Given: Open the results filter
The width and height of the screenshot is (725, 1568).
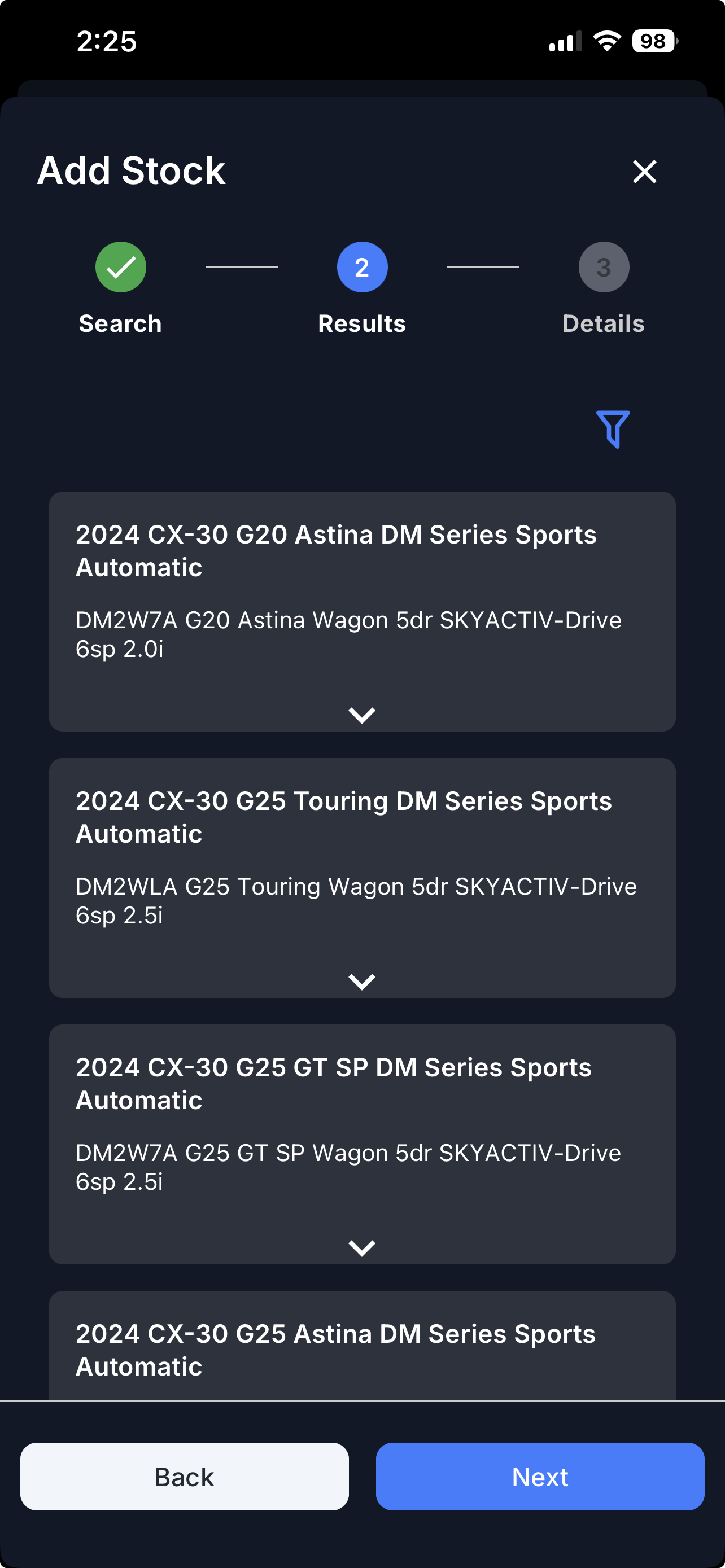Looking at the screenshot, I should [613, 429].
